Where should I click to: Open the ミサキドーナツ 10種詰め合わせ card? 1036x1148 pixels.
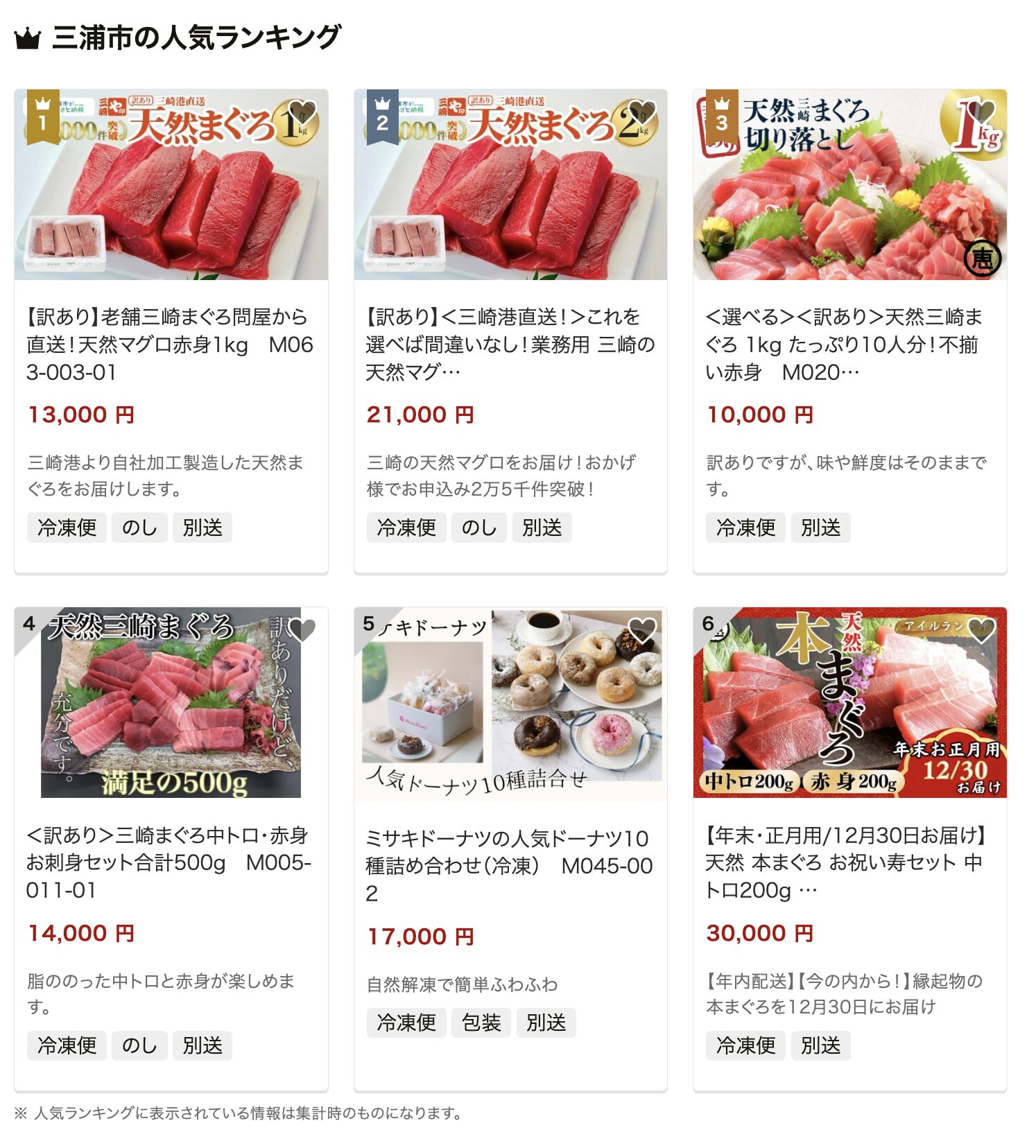pos(510,865)
